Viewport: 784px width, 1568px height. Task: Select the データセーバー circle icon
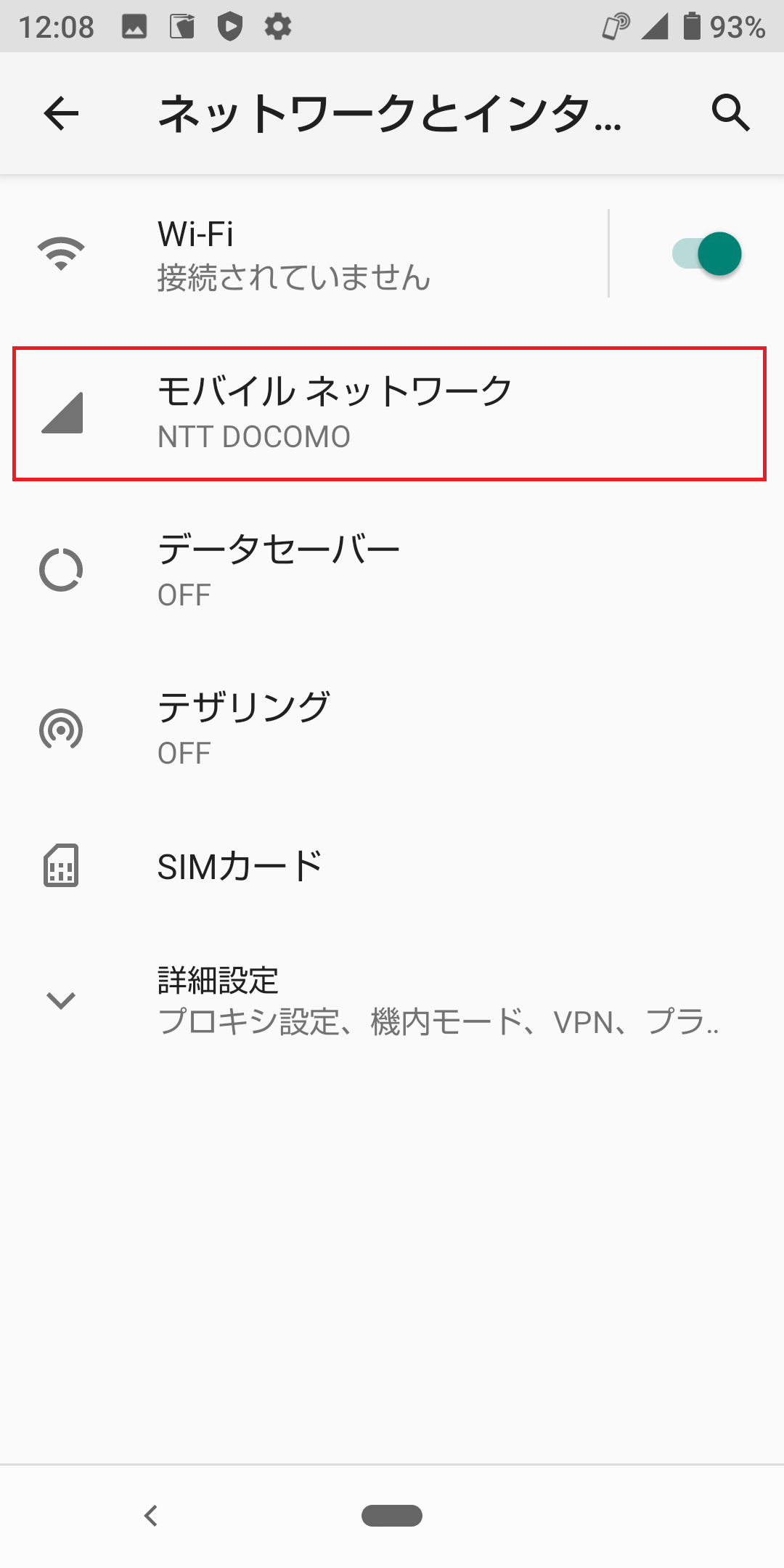(61, 571)
